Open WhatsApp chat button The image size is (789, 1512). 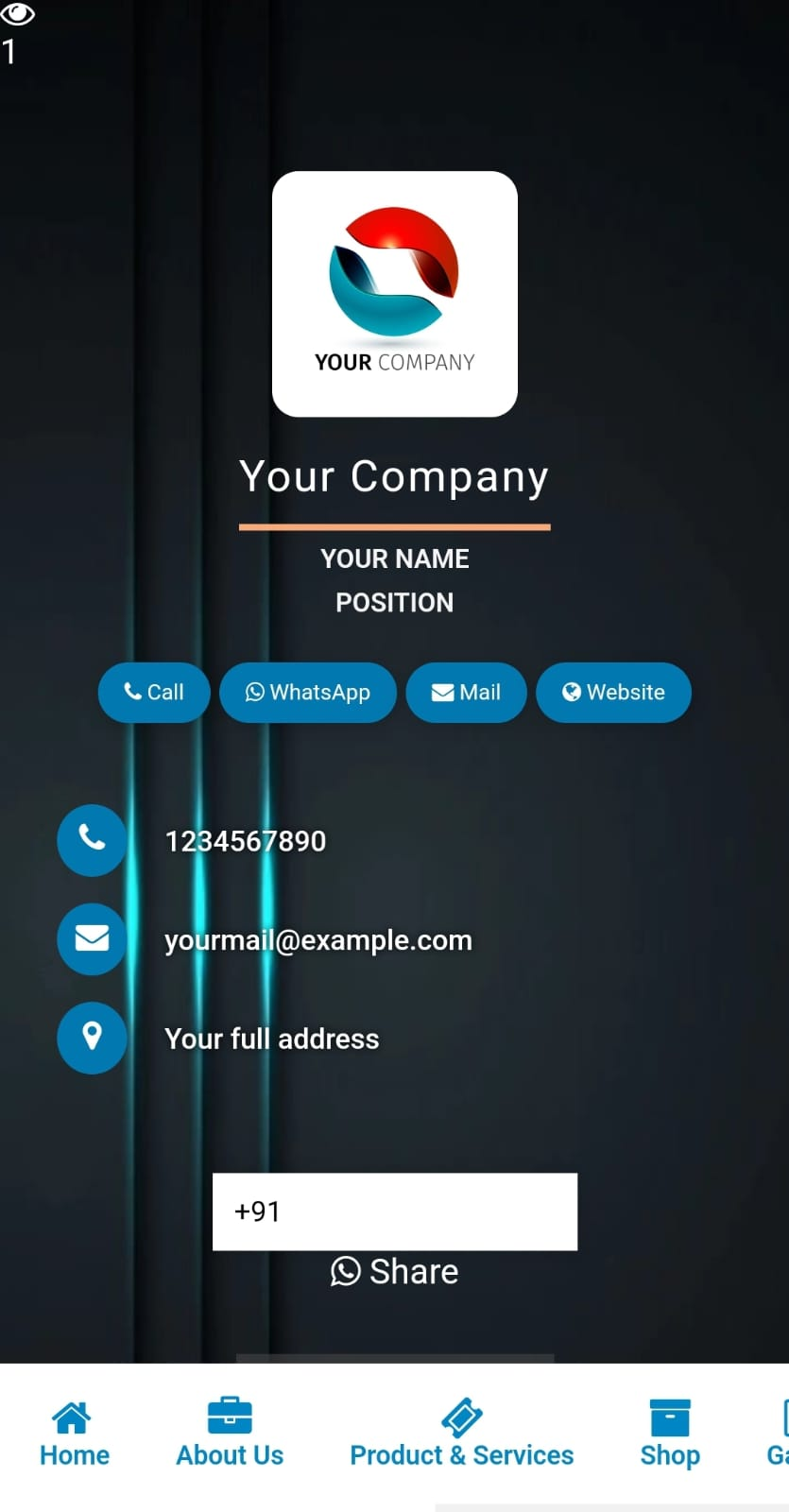(308, 693)
